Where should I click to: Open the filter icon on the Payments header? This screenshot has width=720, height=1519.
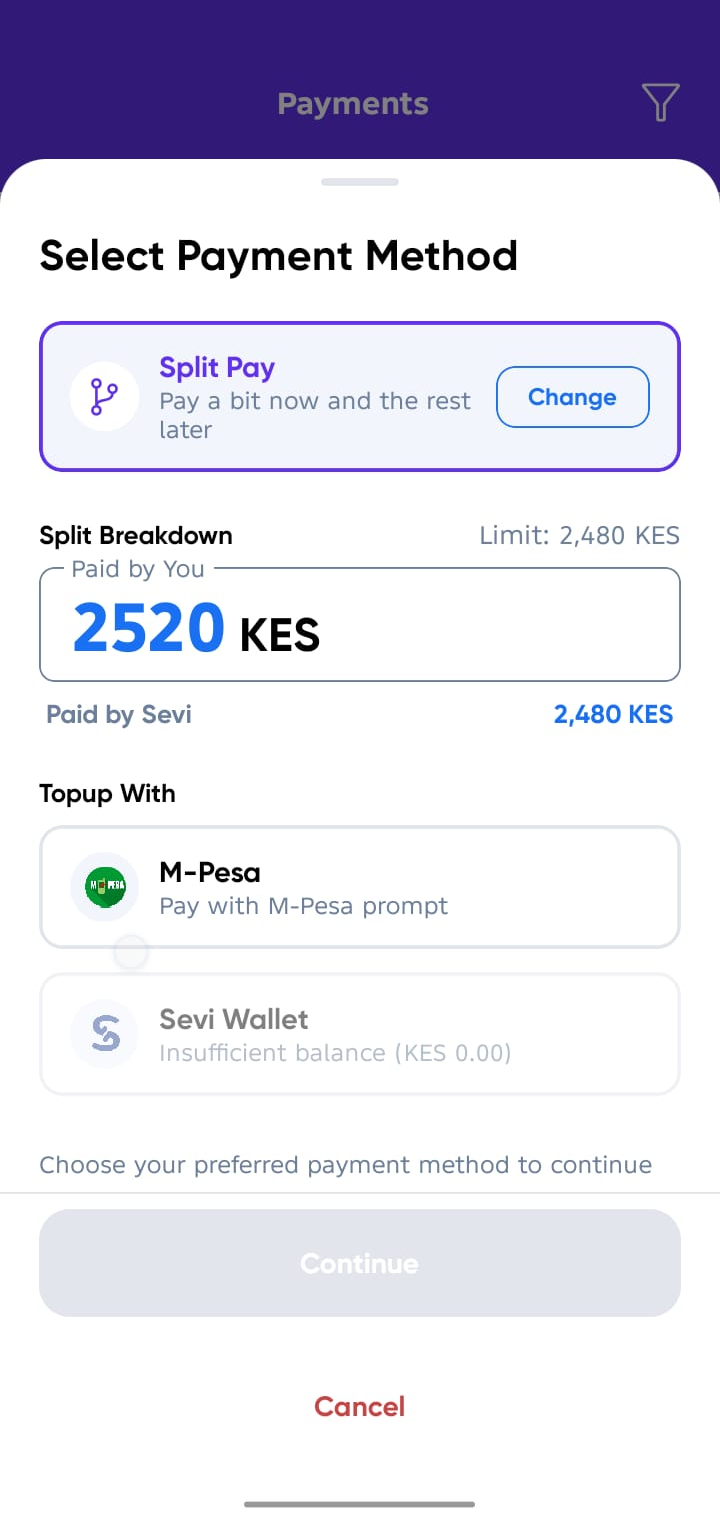[x=660, y=102]
